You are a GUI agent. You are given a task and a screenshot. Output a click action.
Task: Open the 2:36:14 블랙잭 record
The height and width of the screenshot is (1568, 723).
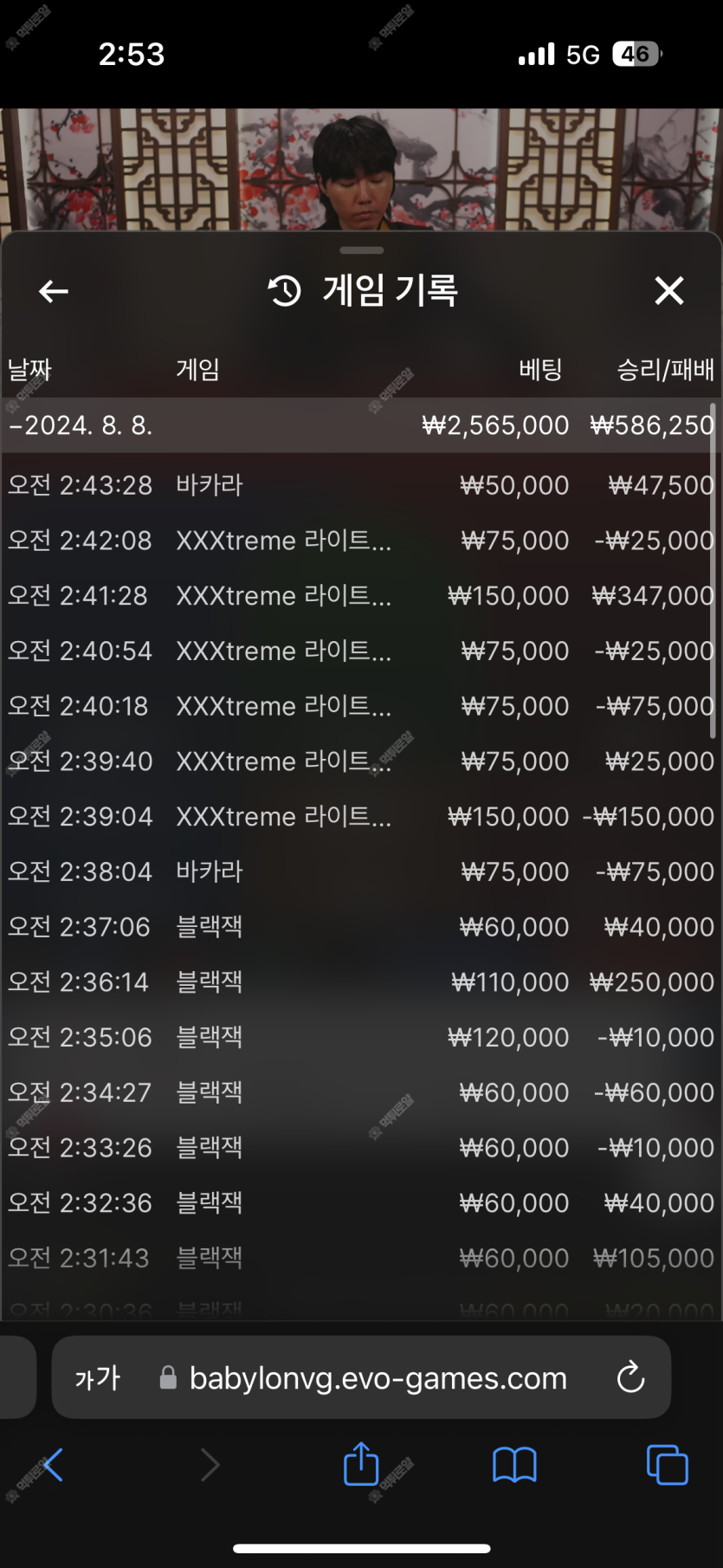coord(361,982)
